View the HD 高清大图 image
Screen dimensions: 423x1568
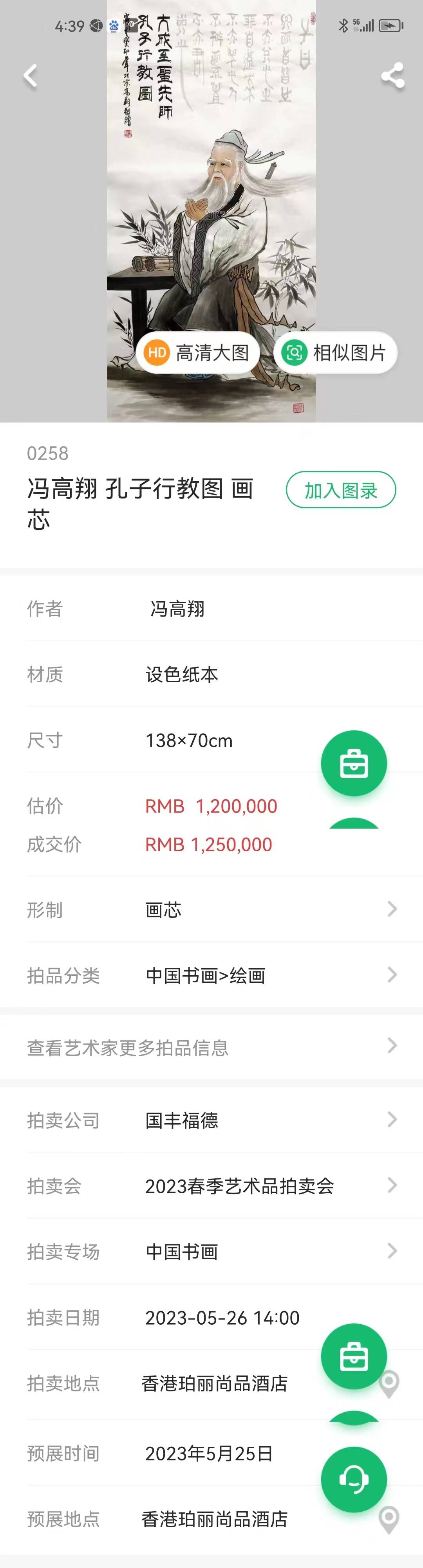198,352
